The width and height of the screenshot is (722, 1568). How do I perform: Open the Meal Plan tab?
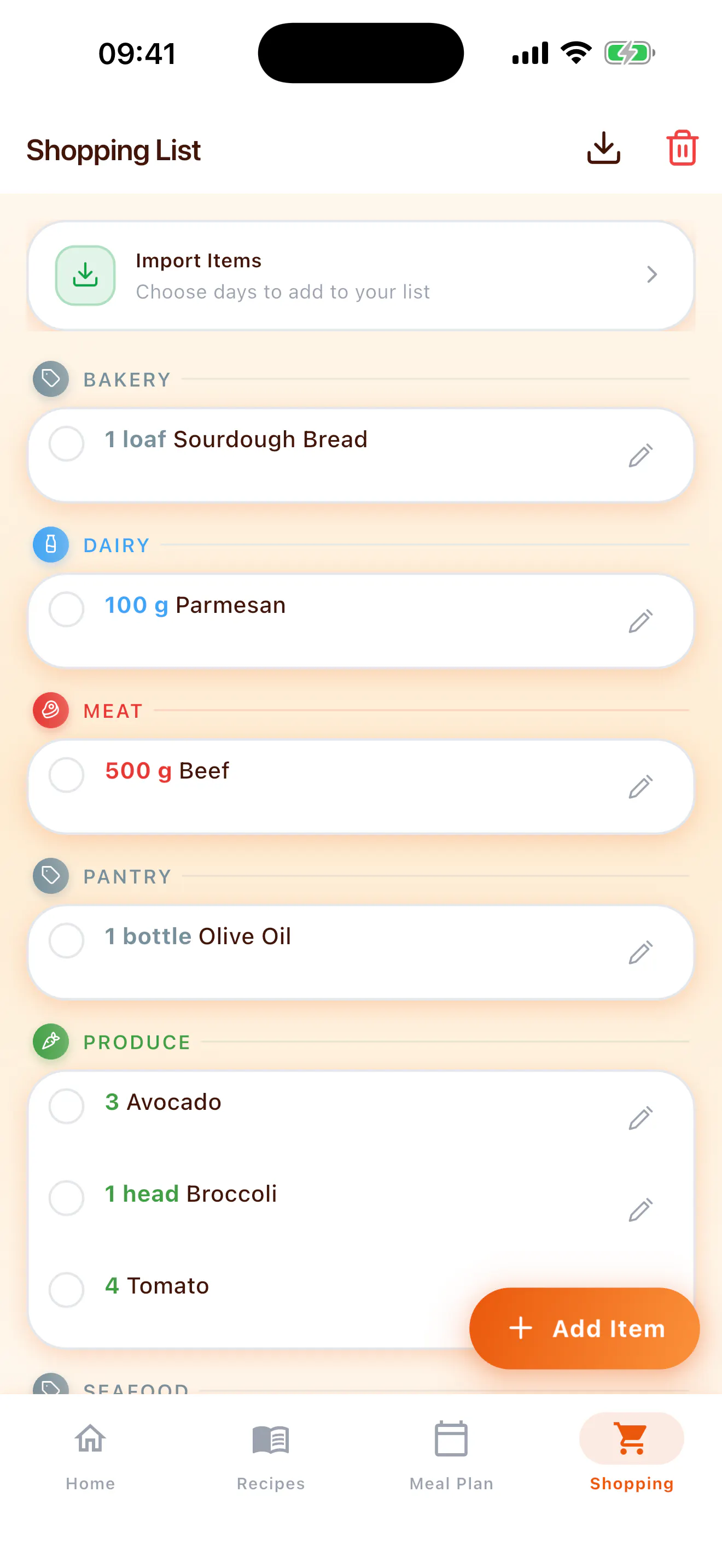pyautogui.click(x=451, y=1455)
